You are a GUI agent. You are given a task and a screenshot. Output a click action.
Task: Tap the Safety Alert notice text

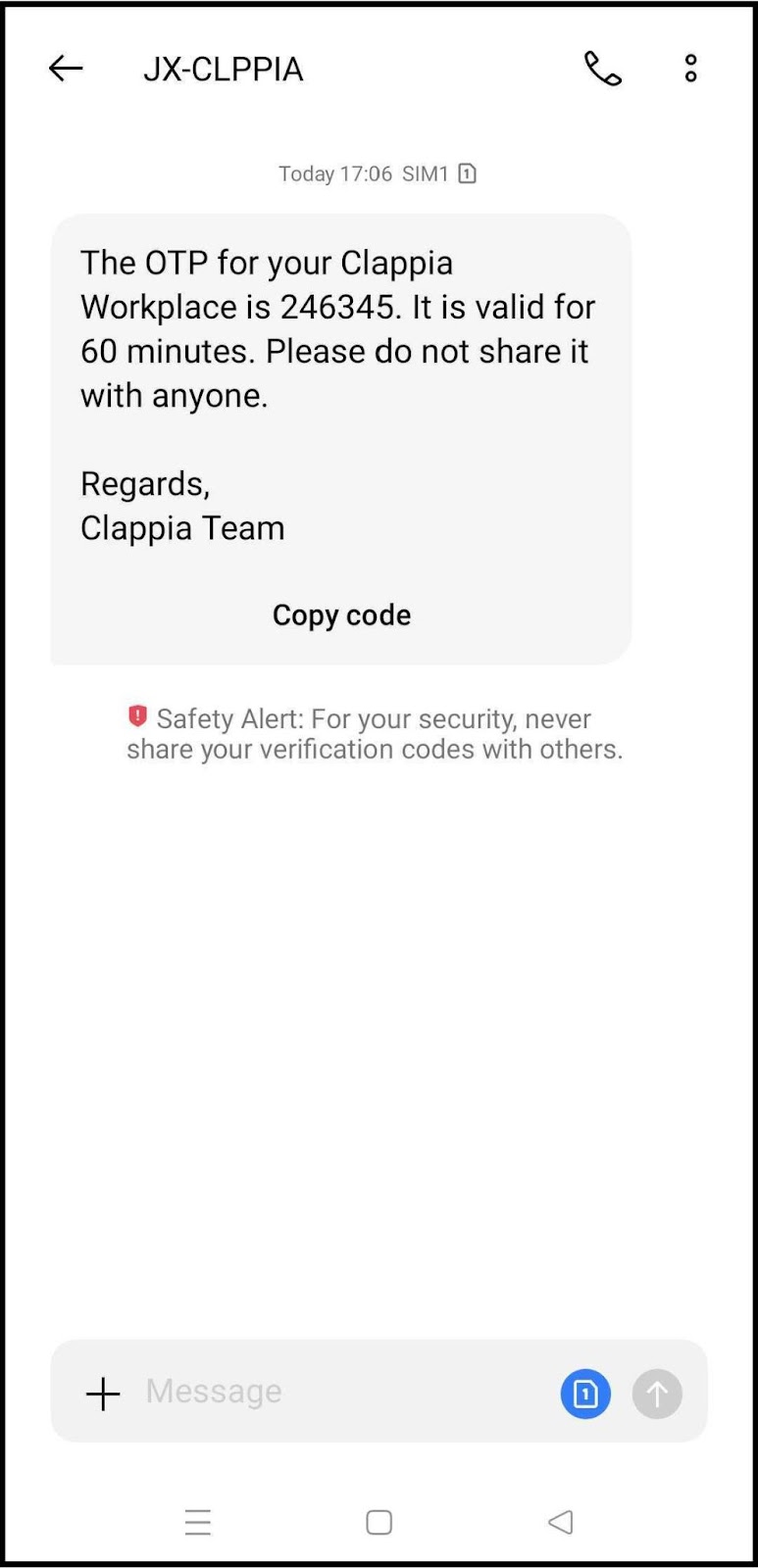tap(378, 733)
